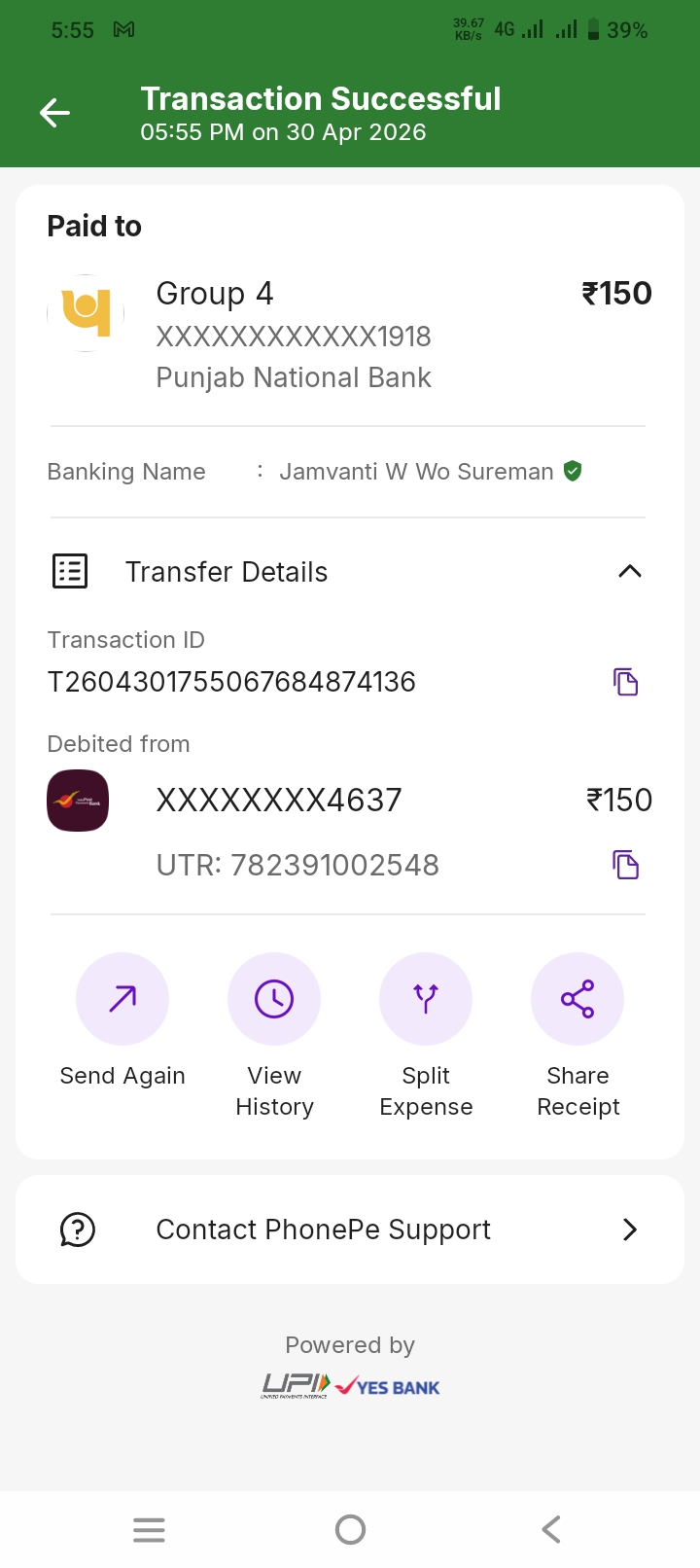This screenshot has width=700, height=1568.
Task: Go back using the header arrow
Action: click(x=54, y=114)
